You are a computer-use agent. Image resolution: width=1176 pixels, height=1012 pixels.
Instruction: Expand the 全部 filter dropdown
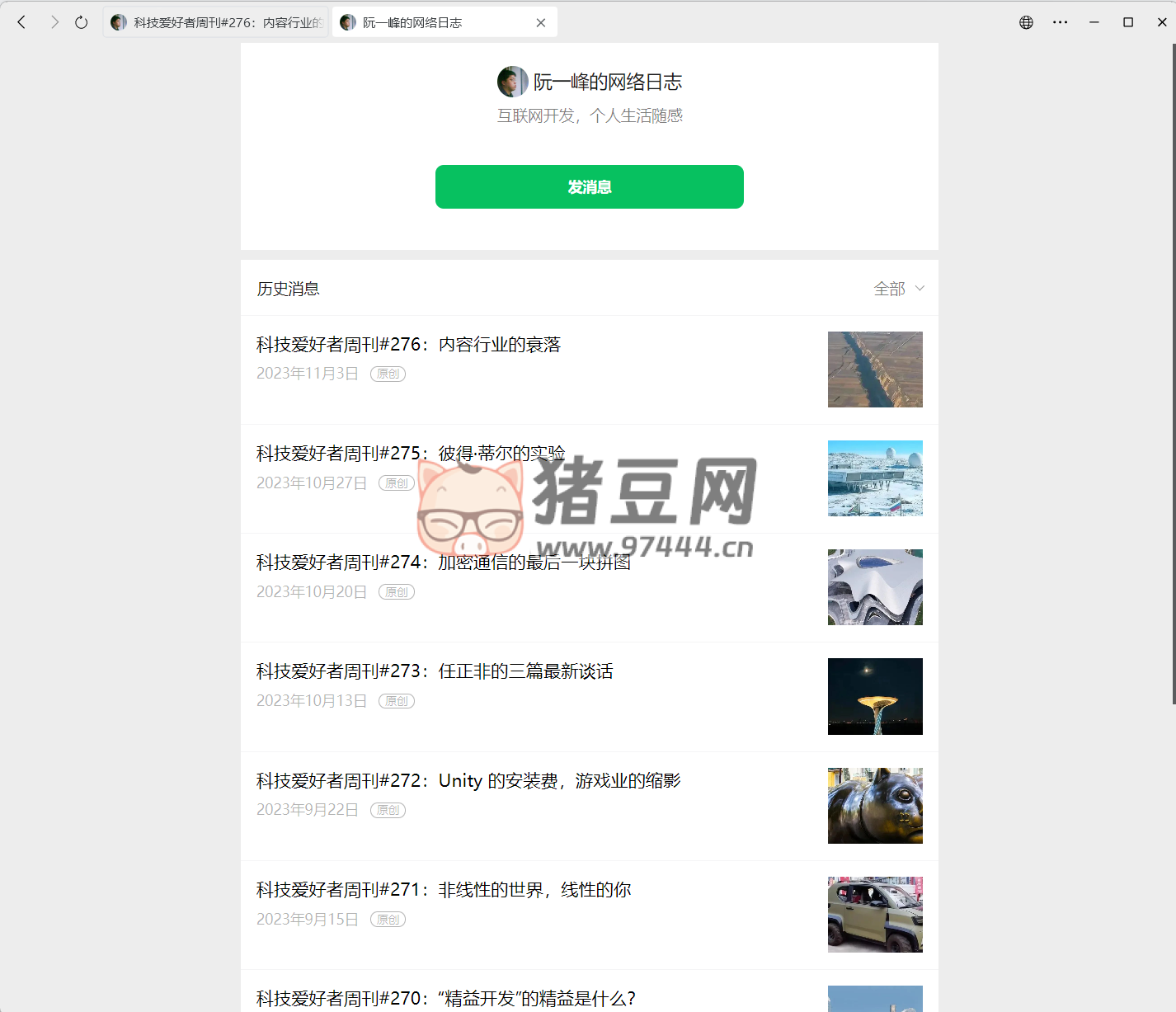point(899,289)
